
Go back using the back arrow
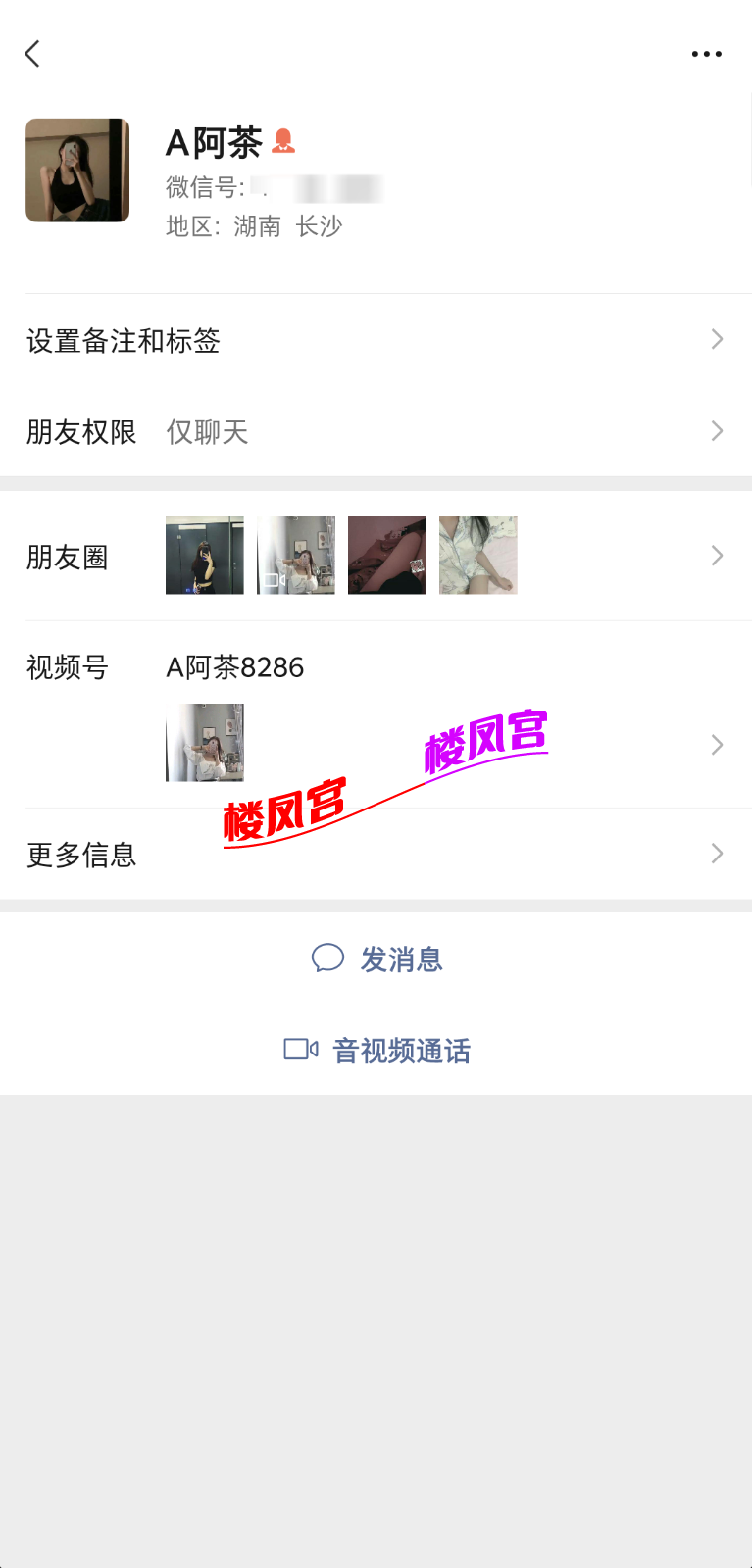pyautogui.click(x=32, y=54)
